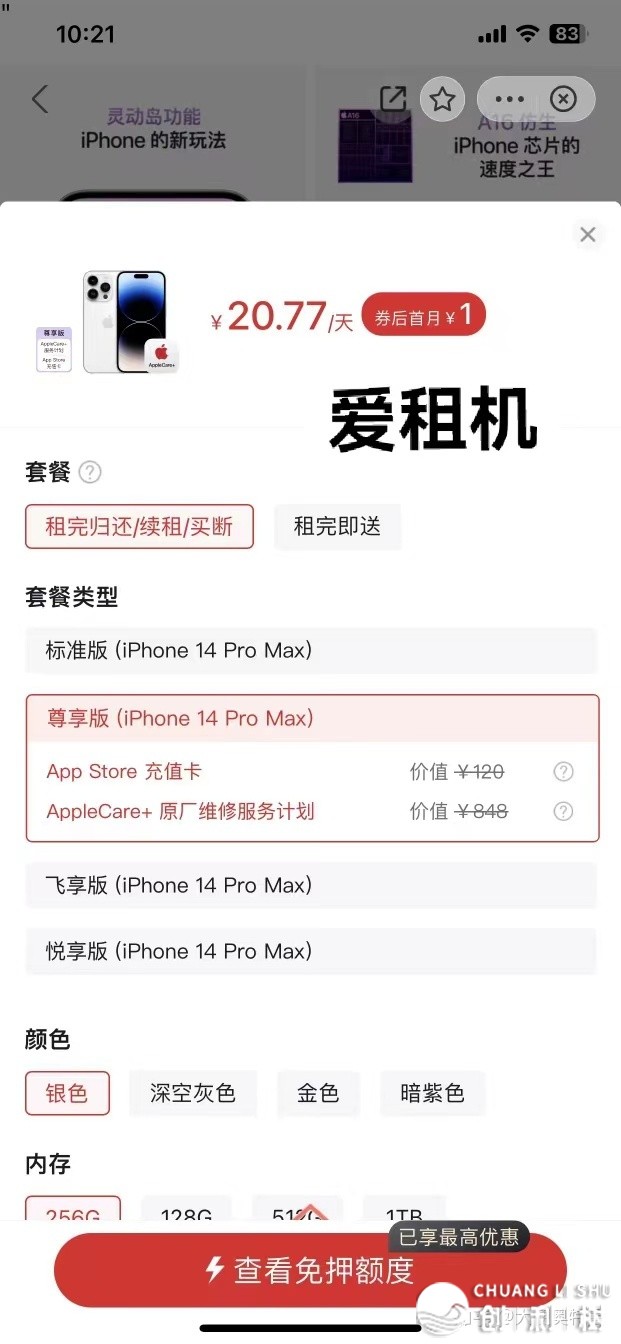This screenshot has width=621, height=1344.
Task: Select the 租完归还/续租/买断 plan
Action: click(139, 526)
